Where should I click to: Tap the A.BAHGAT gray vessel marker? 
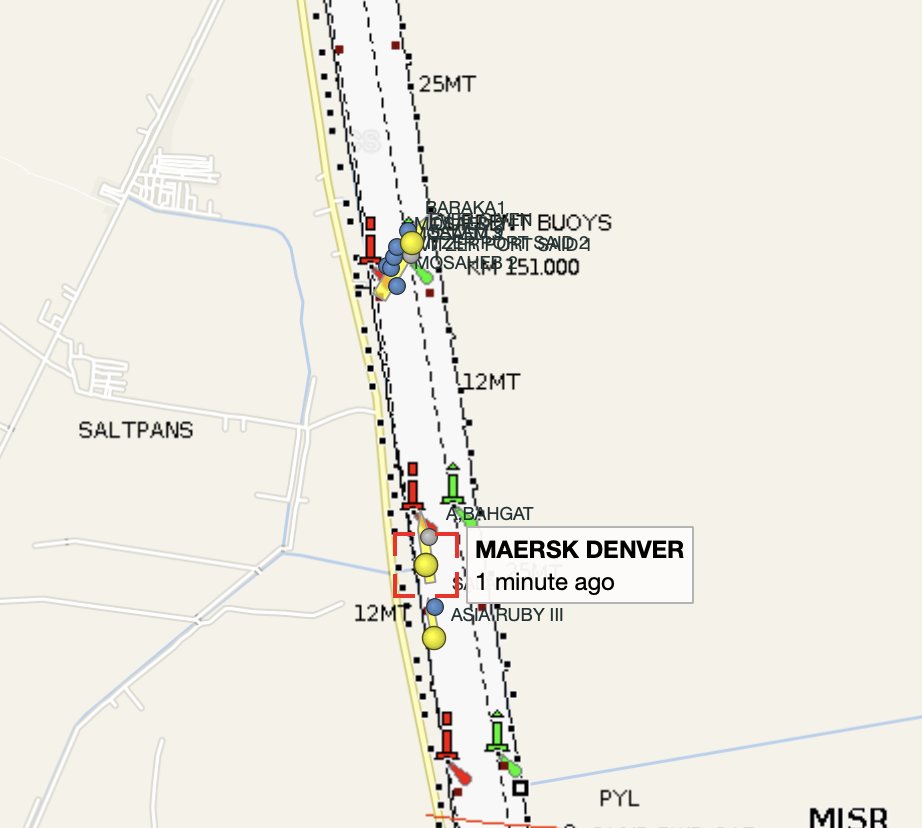click(x=429, y=537)
